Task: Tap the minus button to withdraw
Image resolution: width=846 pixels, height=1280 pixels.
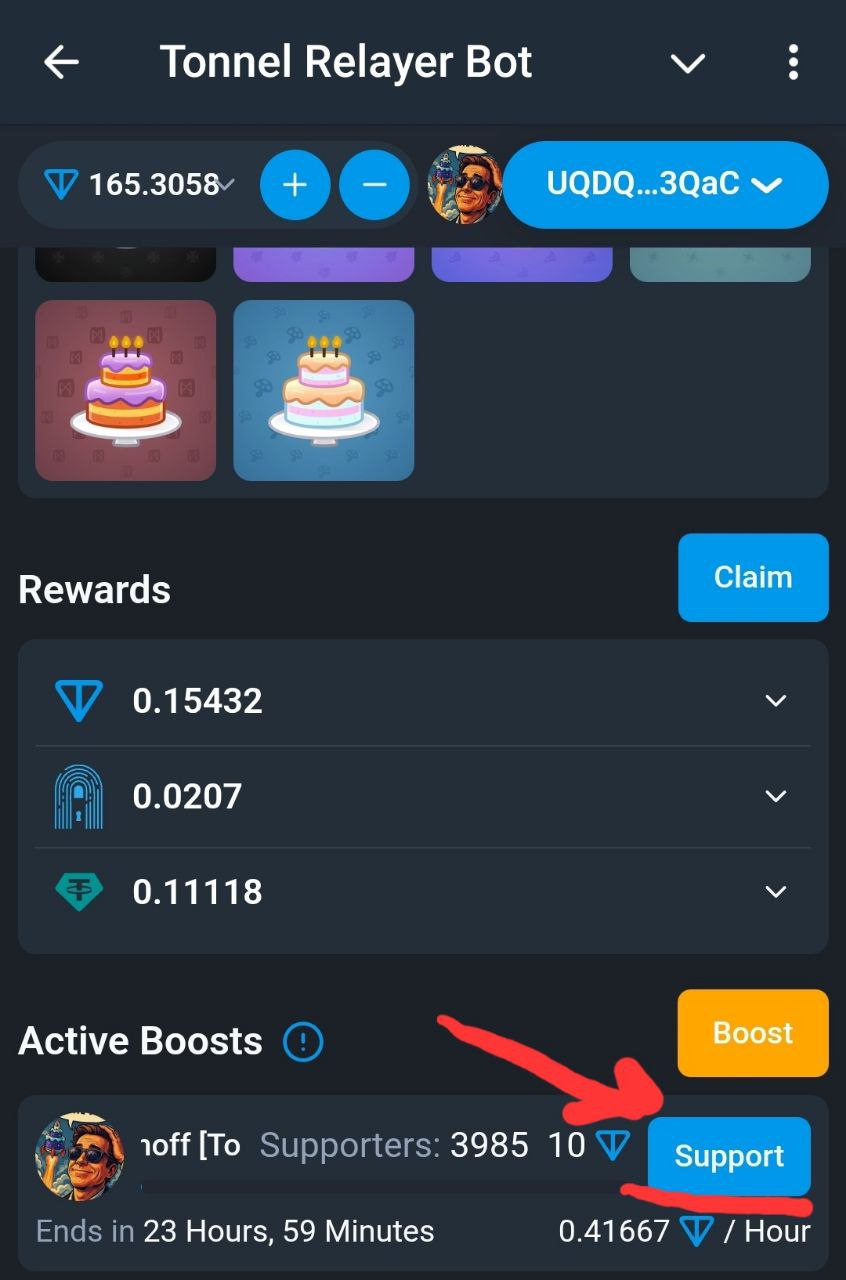Action: point(374,185)
